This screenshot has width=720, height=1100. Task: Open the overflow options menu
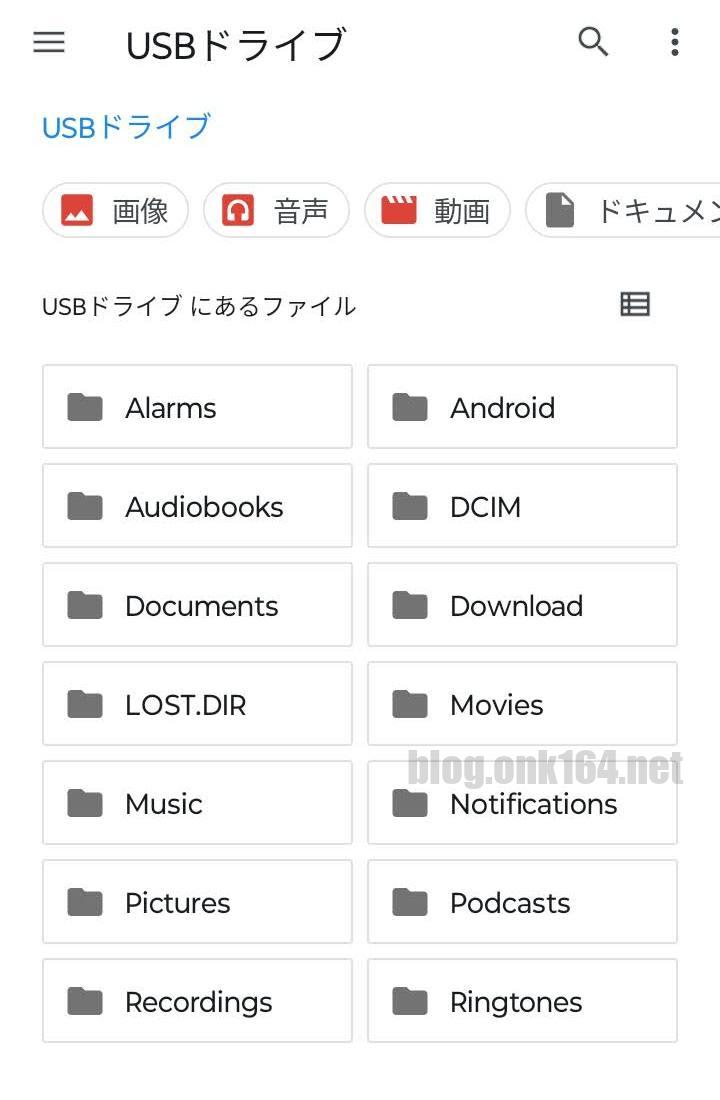[x=675, y=42]
